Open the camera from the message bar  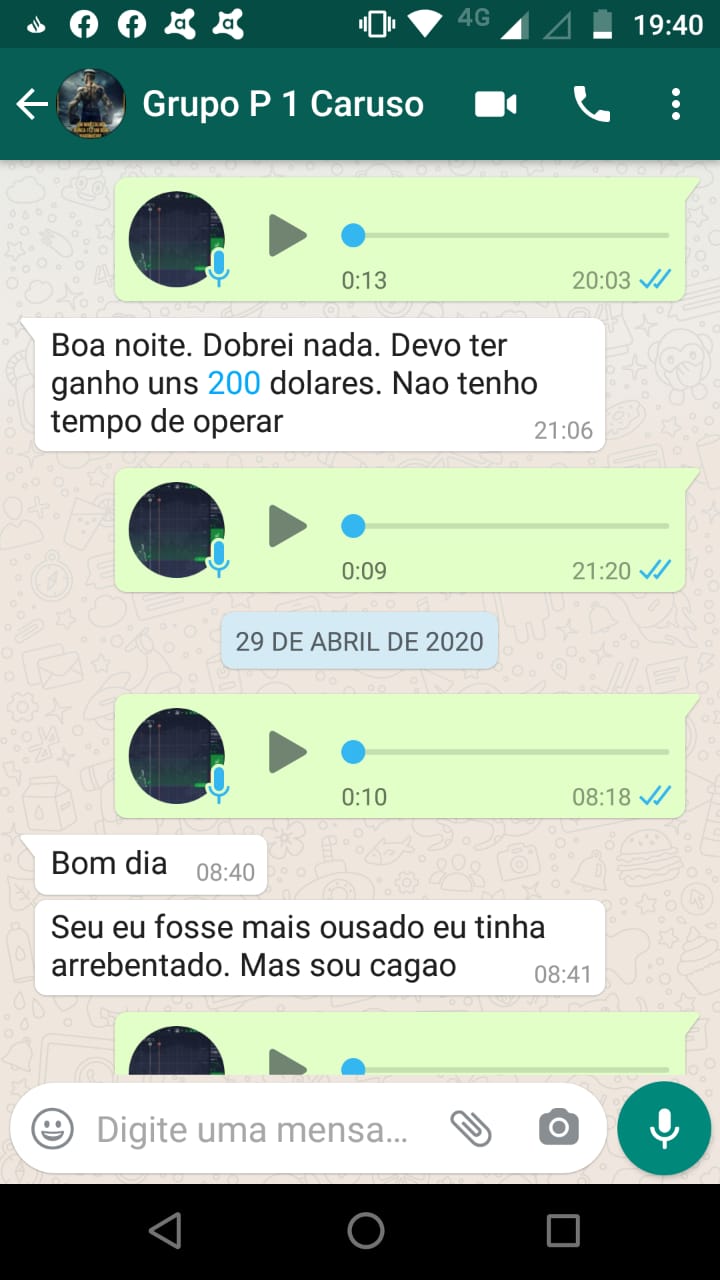coord(558,1129)
